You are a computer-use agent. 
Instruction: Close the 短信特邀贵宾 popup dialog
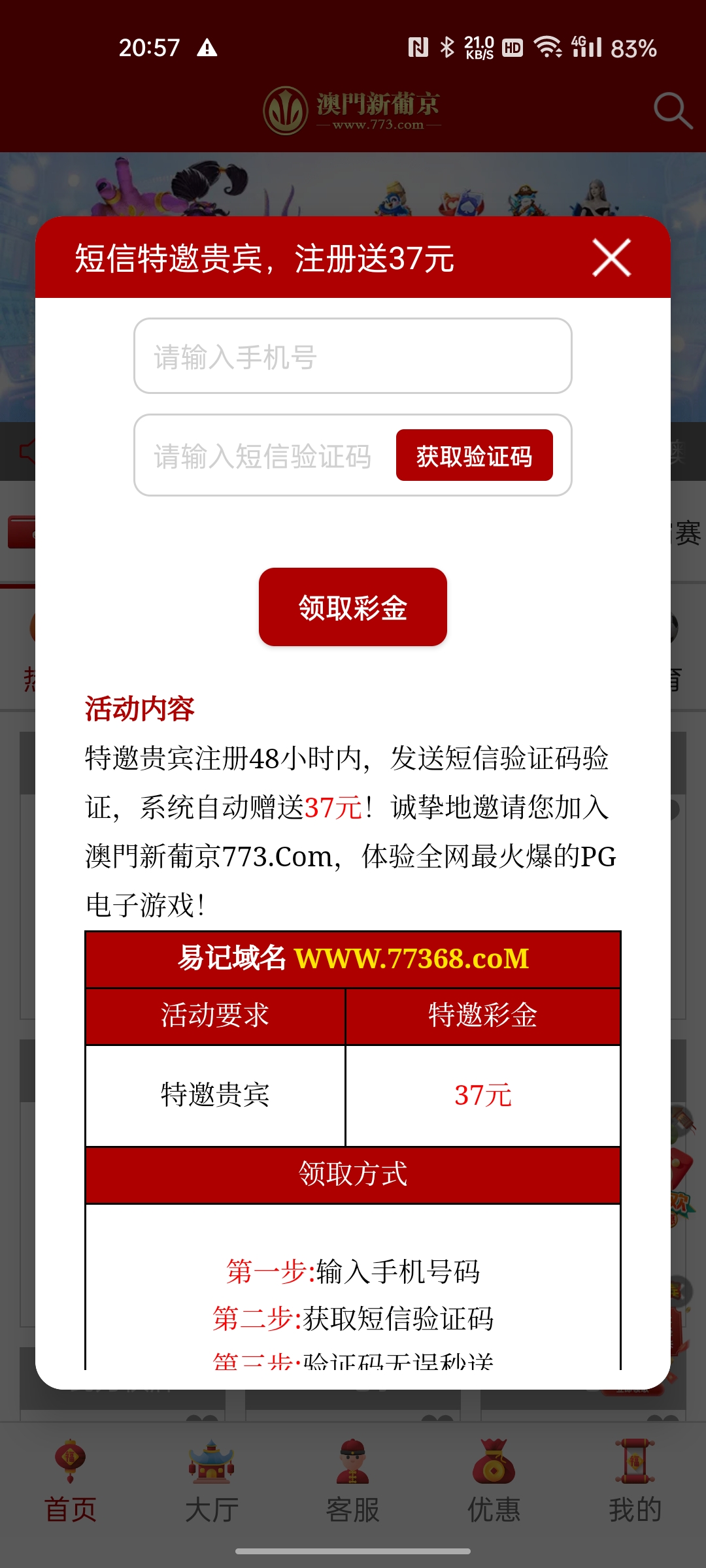(x=611, y=257)
